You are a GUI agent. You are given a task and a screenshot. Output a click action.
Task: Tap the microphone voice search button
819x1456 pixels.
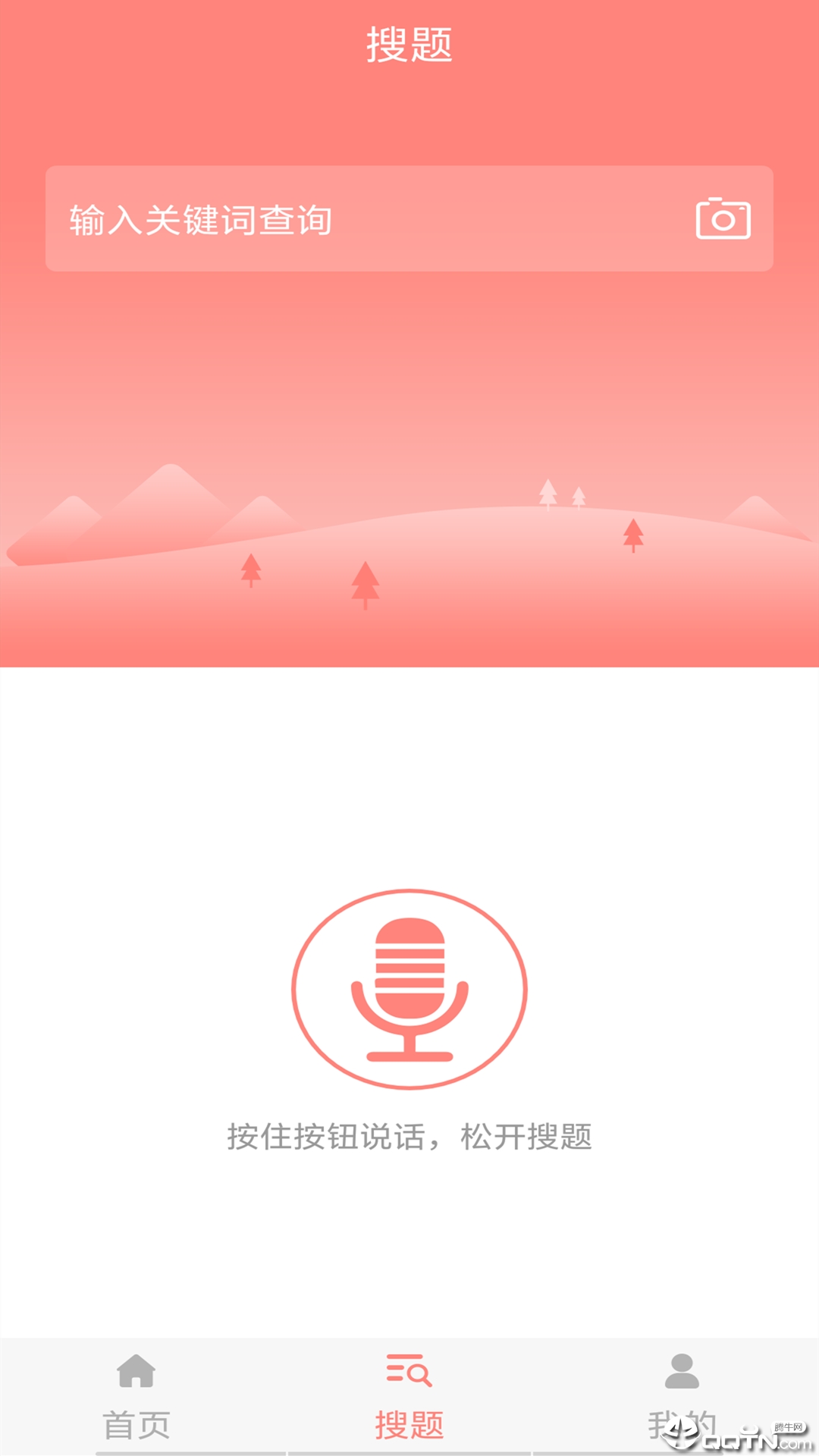point(409,989)
